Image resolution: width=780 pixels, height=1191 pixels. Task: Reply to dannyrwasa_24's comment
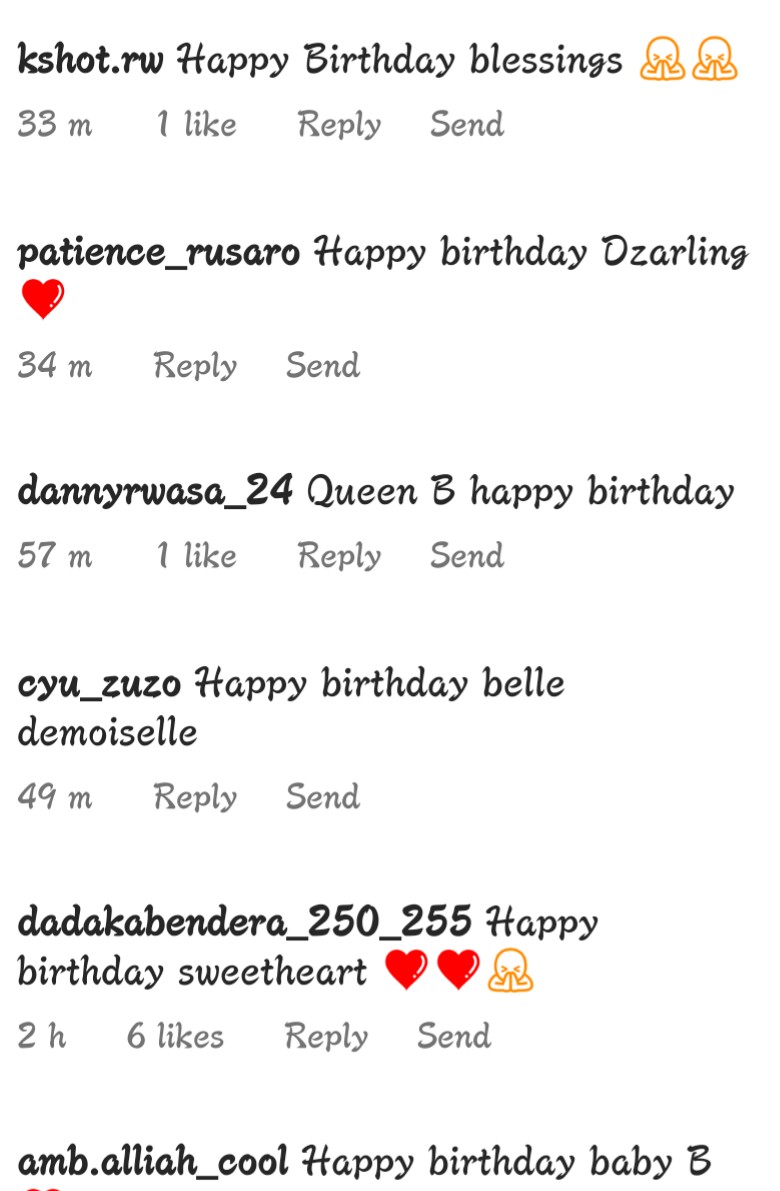click(x=339, y=556)
